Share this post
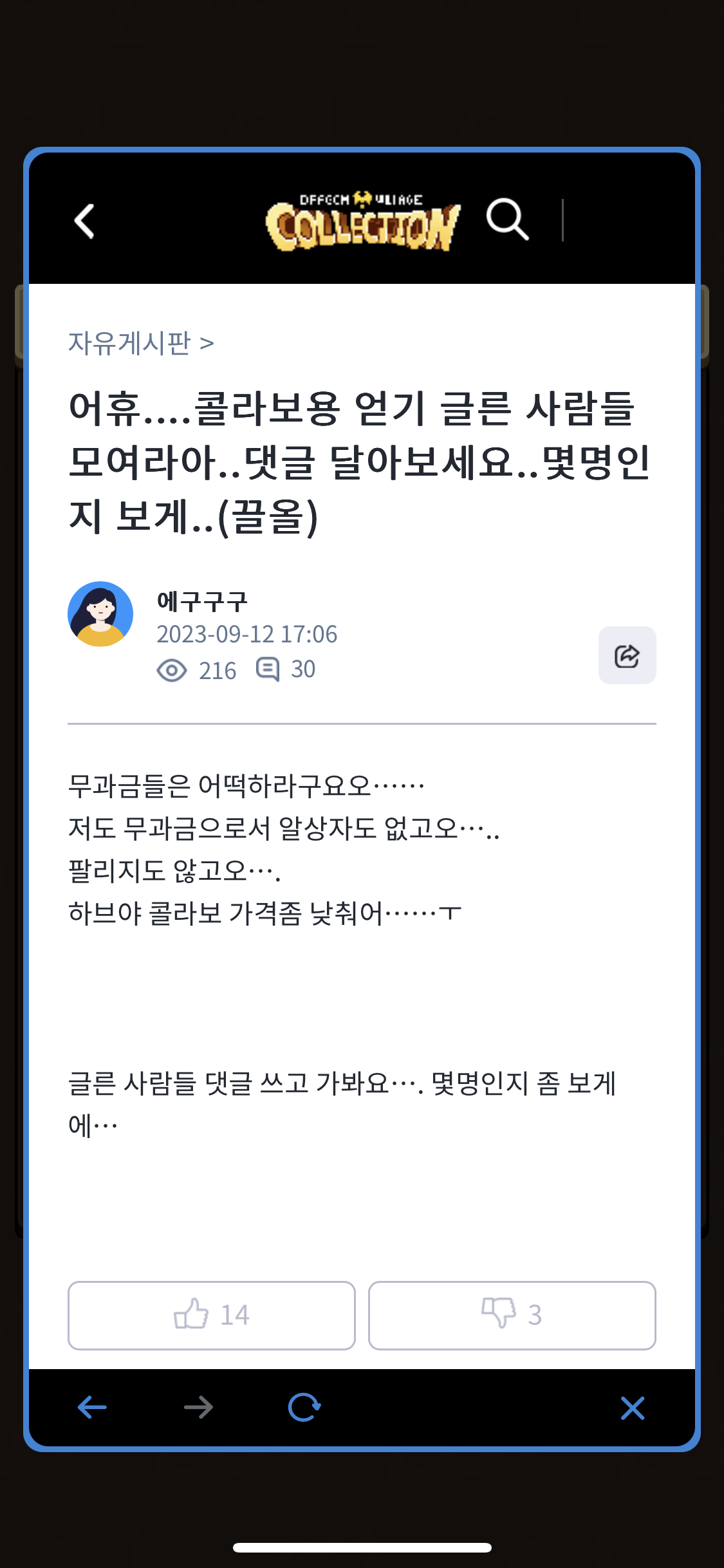This screenshot has height=1568, width=724. (627, 655)
